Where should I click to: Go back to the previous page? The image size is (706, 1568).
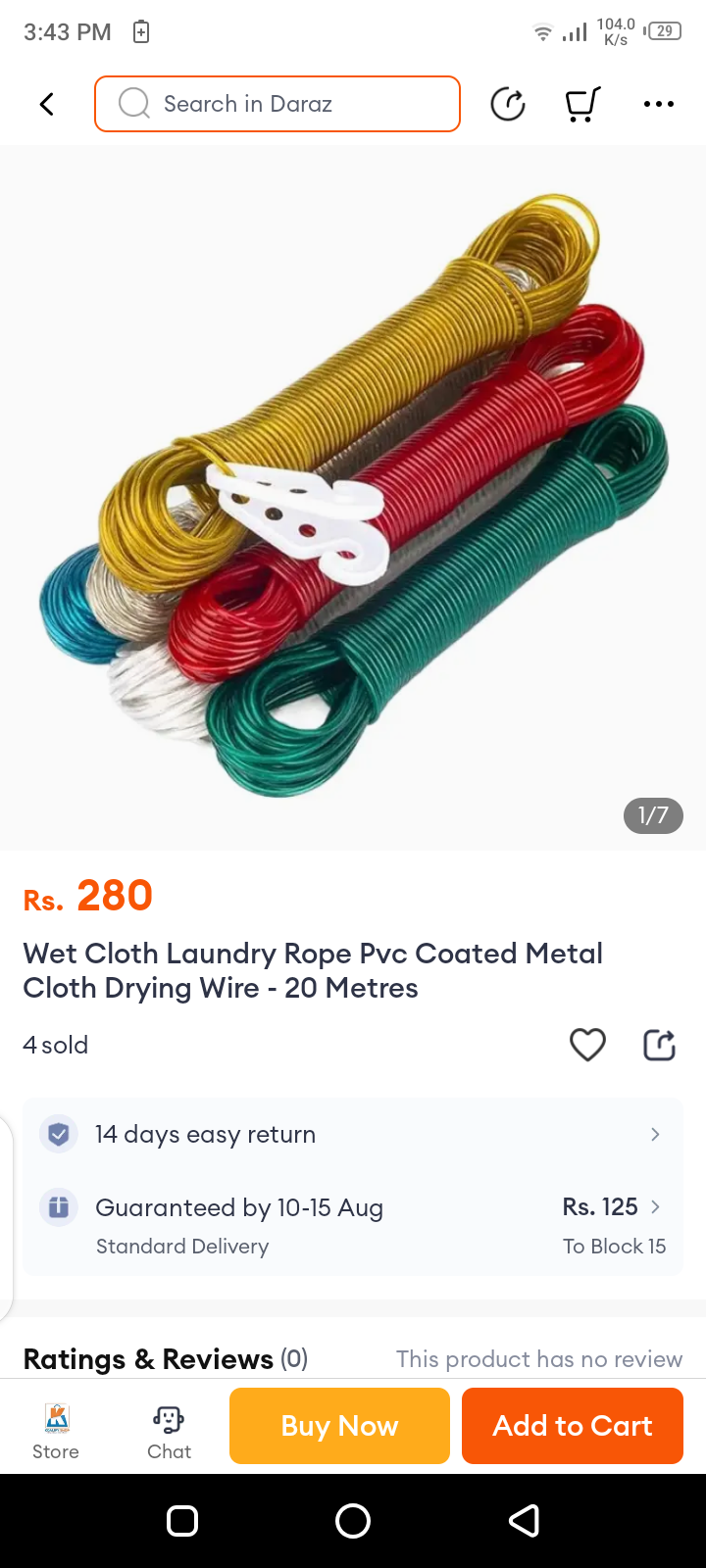(x=46, y=104)
